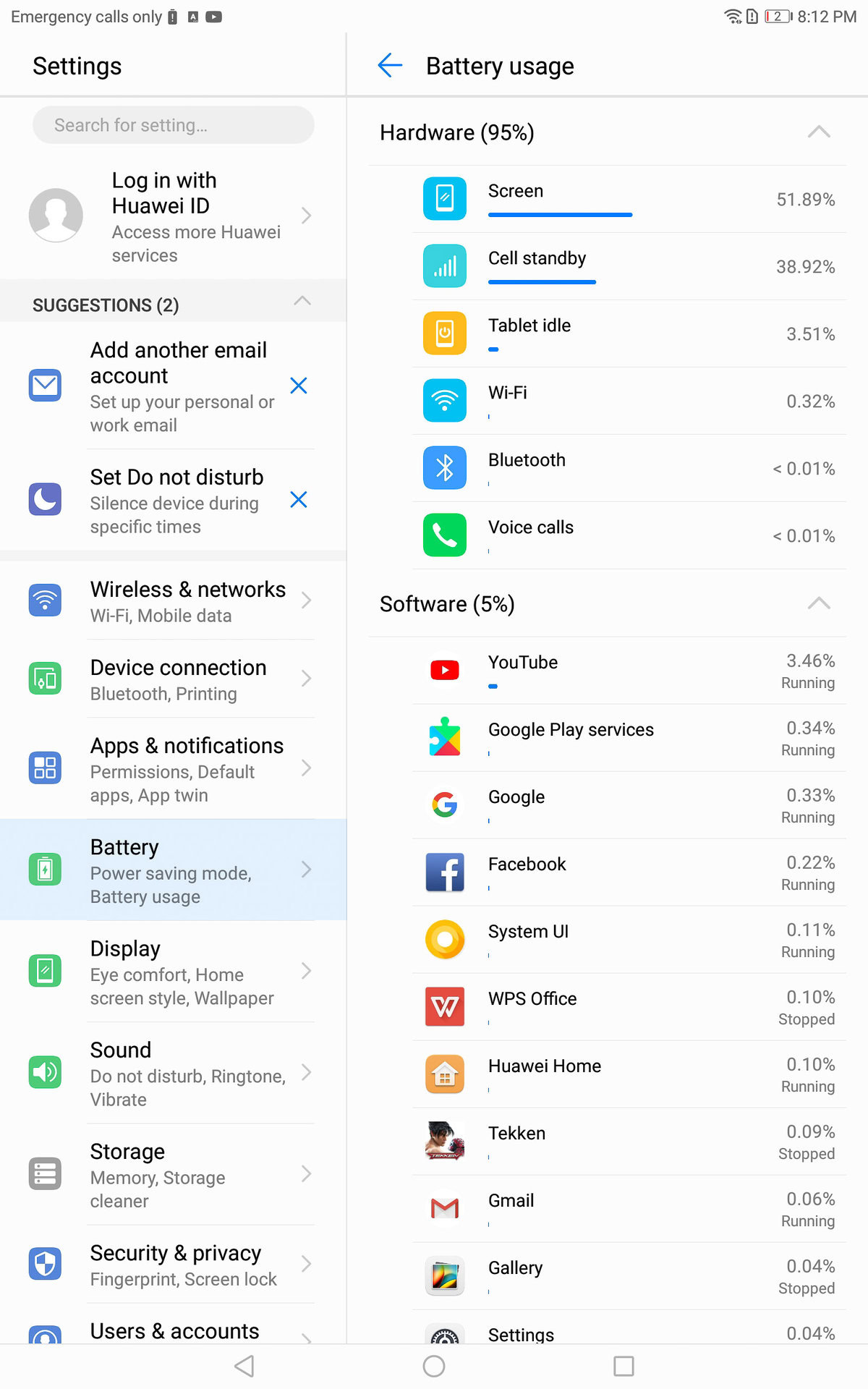Open Log in with Huawei ID
868x1389 pixels.
pos(174,216)
